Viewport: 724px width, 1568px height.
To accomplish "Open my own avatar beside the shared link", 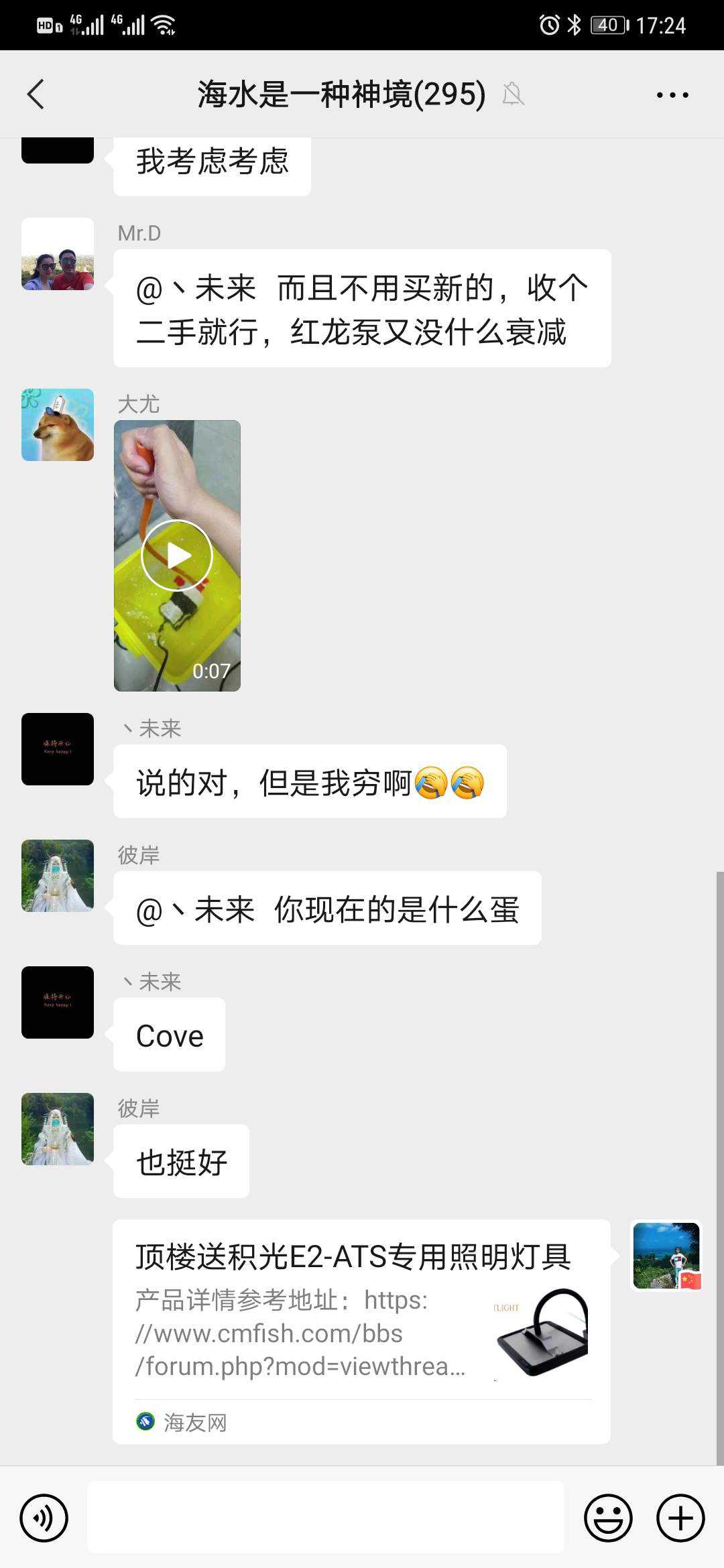I will [x=666, y=1256].
